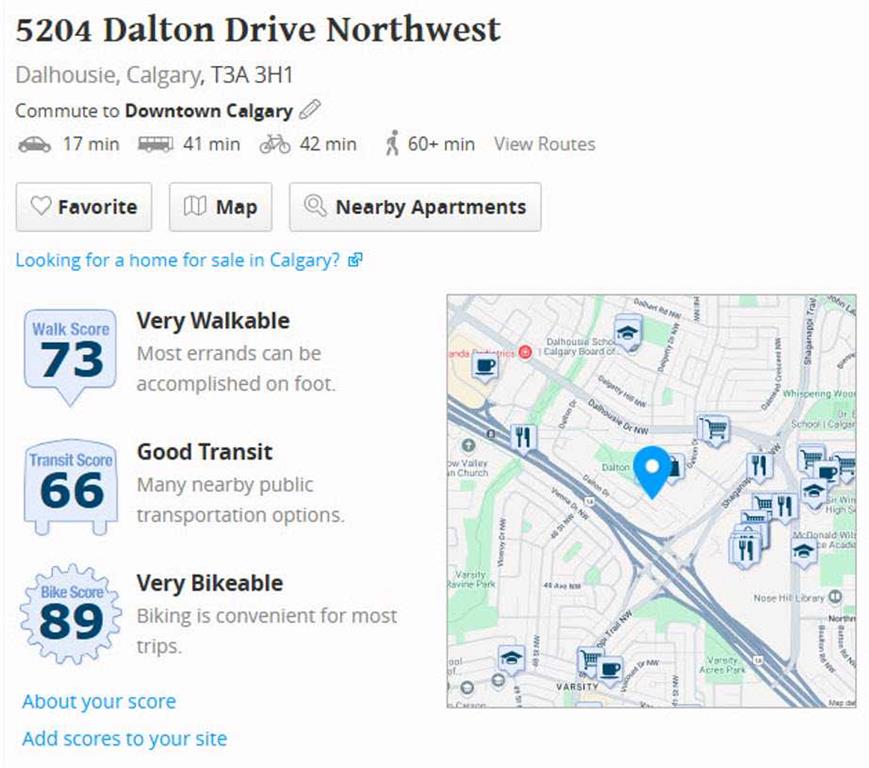Edit the Downtown Calgary commute destination
The image size is (869, 768).
[x=311, y=110]
